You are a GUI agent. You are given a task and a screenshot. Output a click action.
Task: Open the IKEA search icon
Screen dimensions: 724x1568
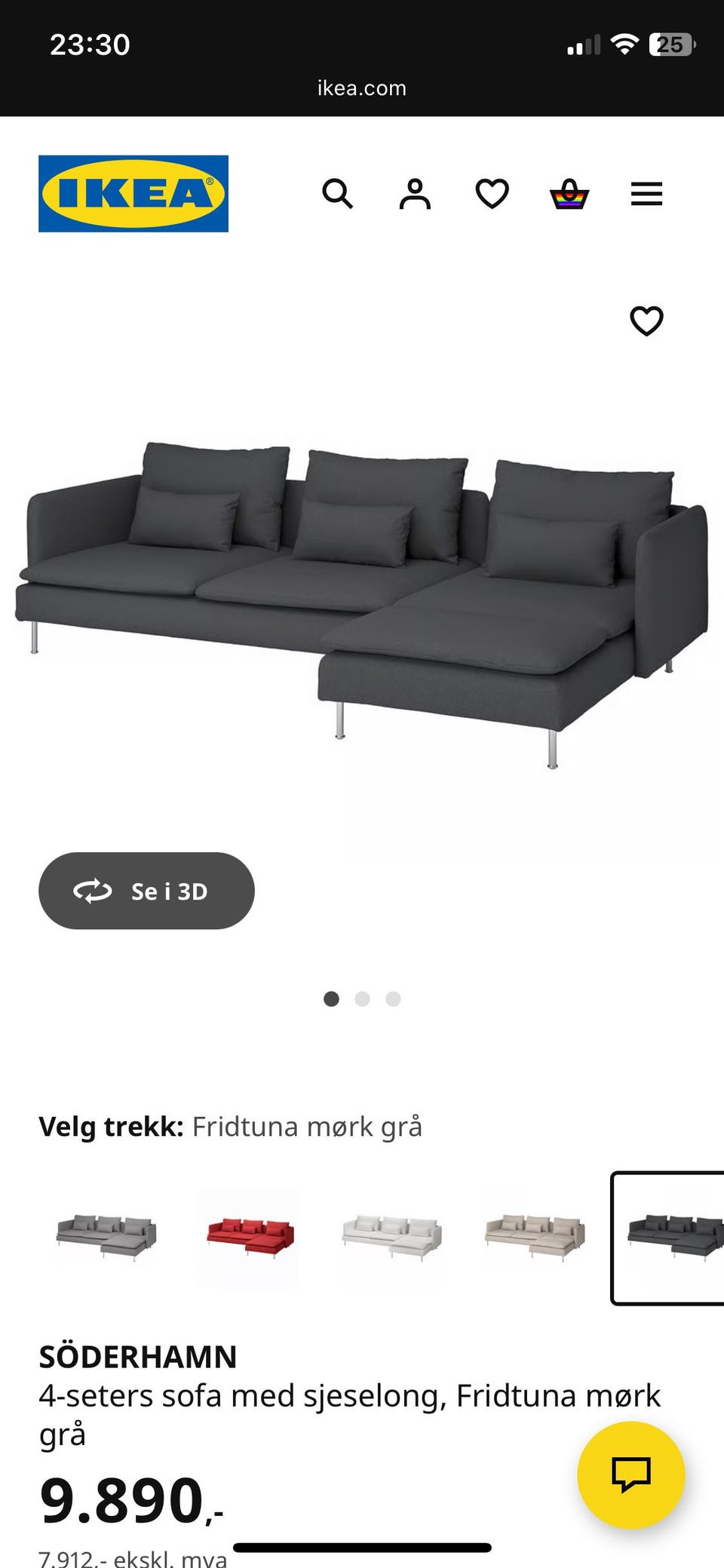337,194
